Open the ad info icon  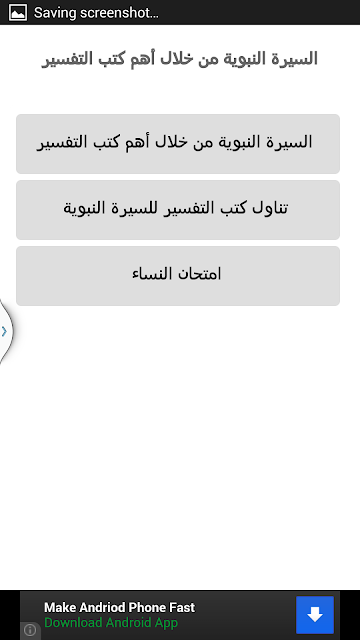coord(30,631)
